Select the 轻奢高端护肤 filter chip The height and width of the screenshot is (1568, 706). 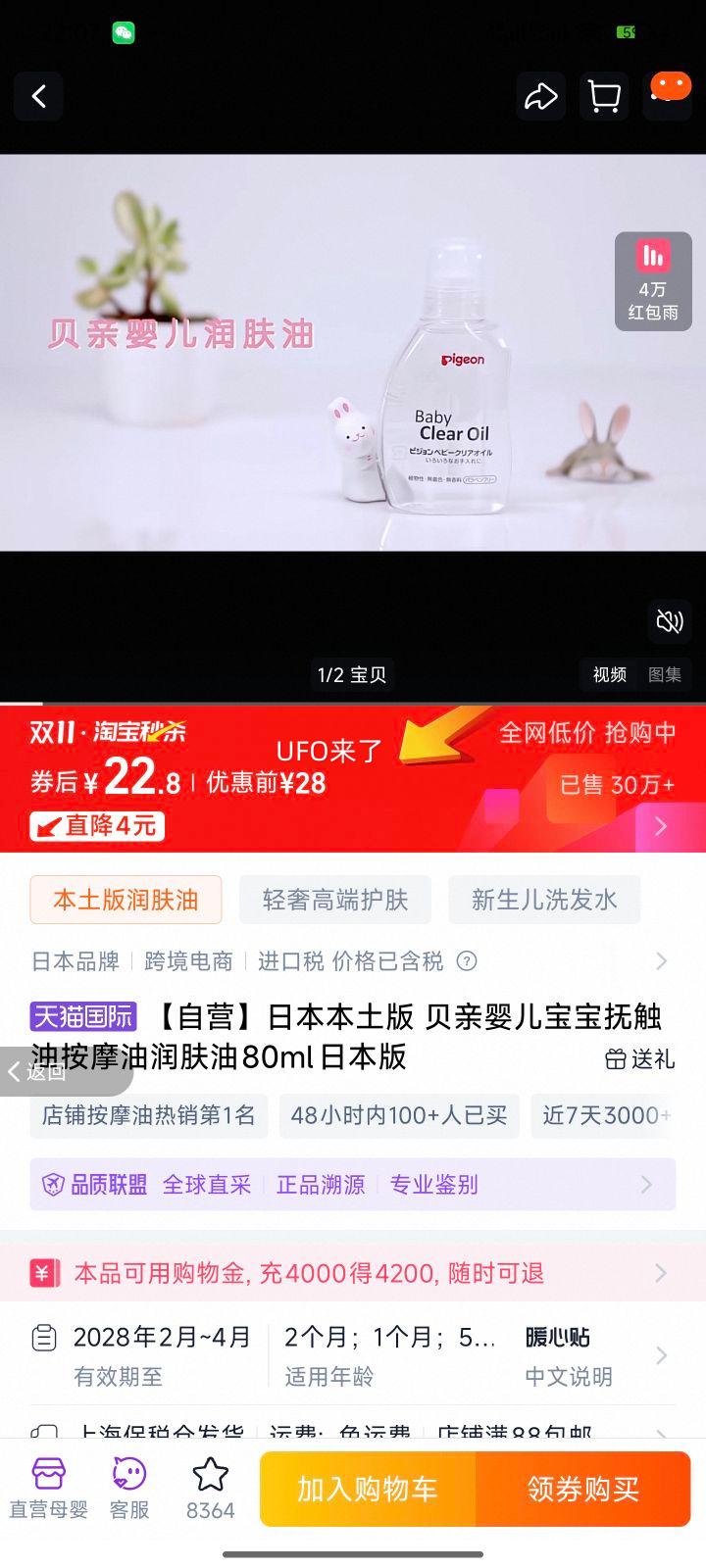pyautogui.click(x=335, y=899)
